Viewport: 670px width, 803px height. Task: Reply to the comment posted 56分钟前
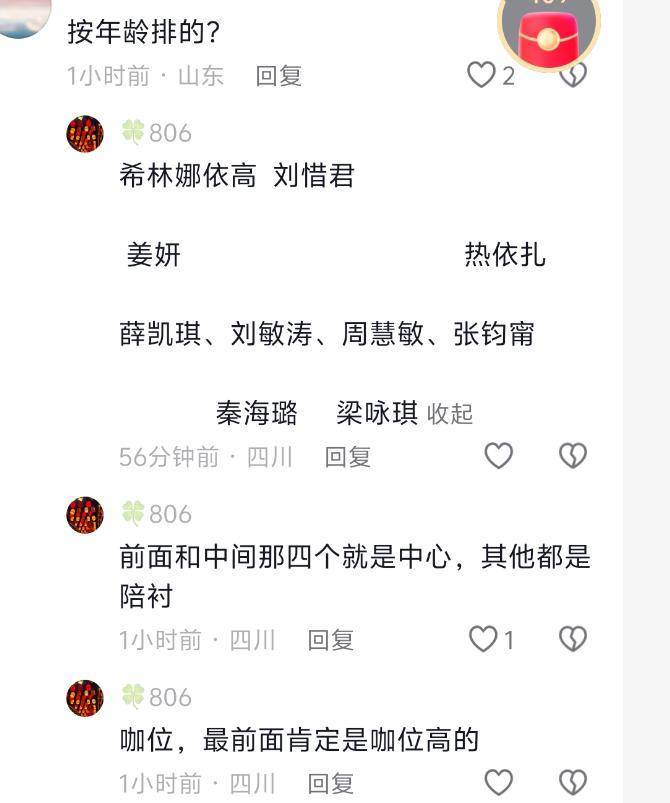point(347,457)
